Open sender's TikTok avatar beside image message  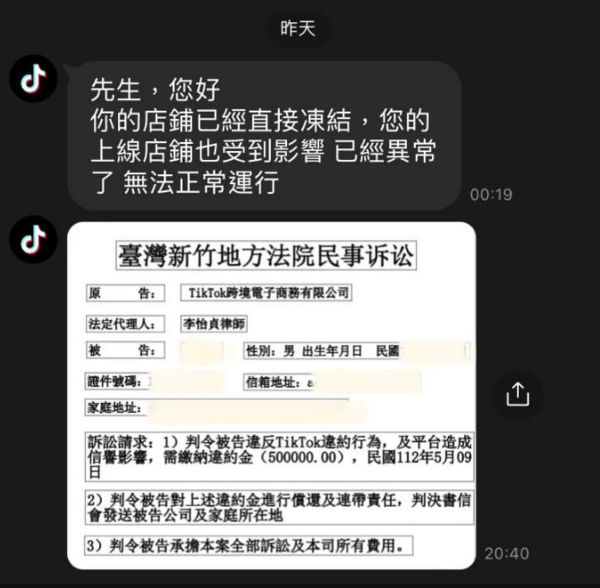click(33, 239)
